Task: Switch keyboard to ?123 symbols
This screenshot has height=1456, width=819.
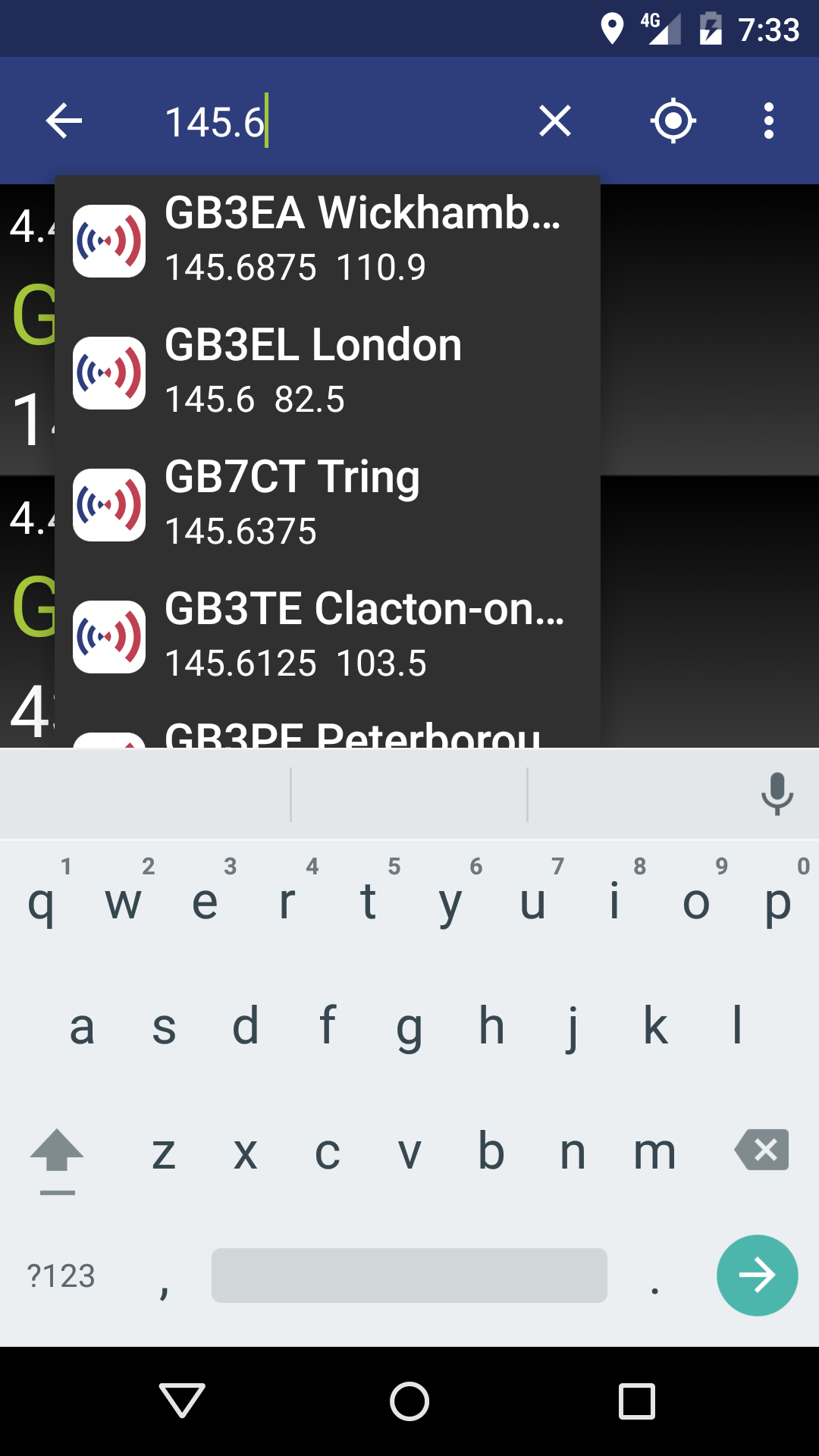Action: (61, 1276)
